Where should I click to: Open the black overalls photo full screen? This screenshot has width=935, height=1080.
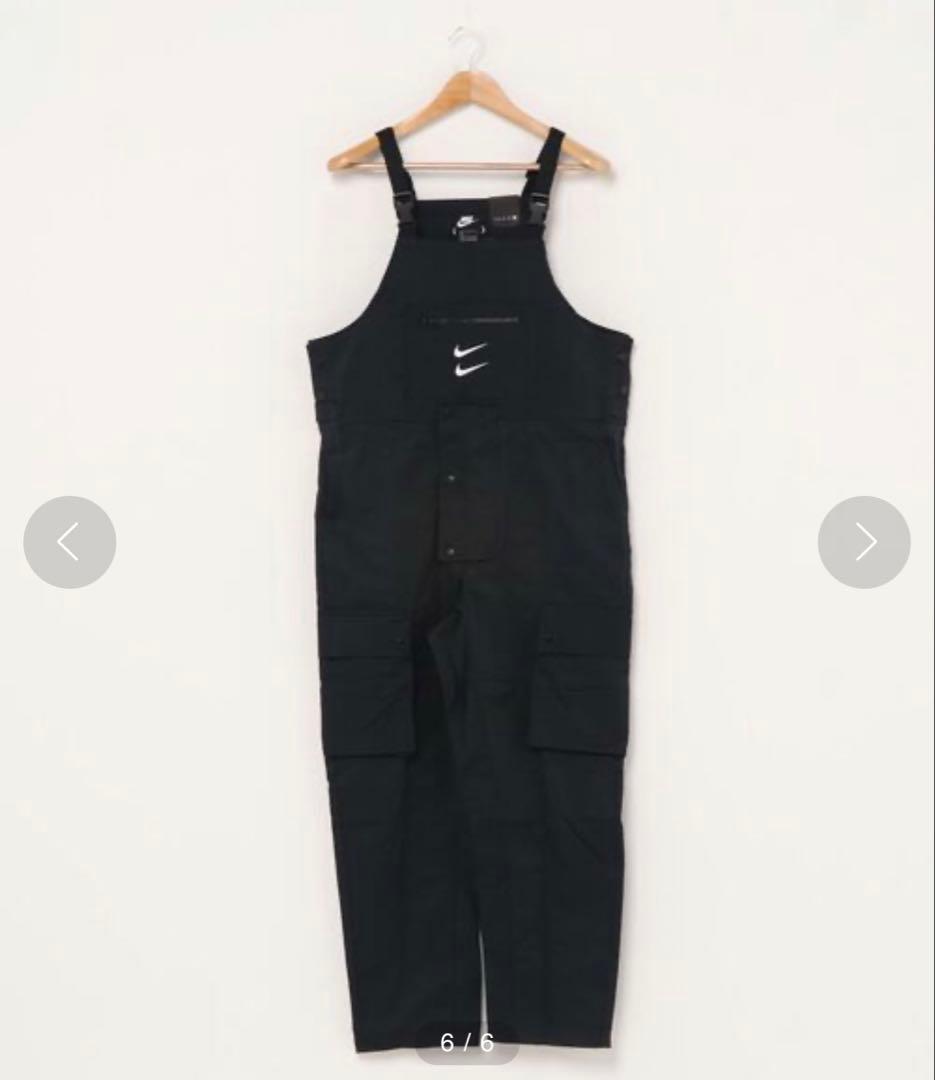point(470,600)
